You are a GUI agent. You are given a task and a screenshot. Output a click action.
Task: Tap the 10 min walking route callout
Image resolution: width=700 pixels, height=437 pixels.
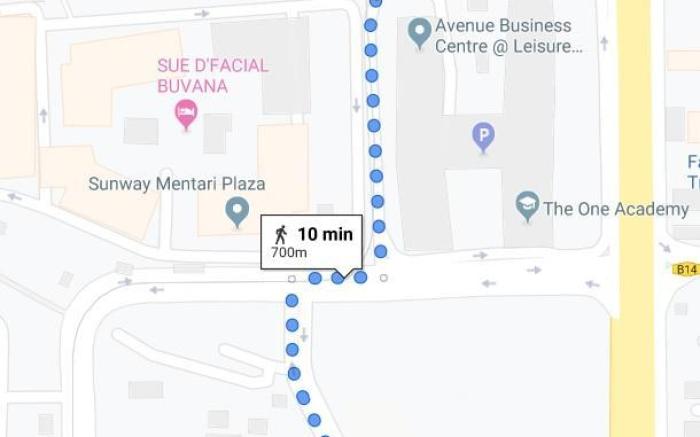[x=311, y=241]
